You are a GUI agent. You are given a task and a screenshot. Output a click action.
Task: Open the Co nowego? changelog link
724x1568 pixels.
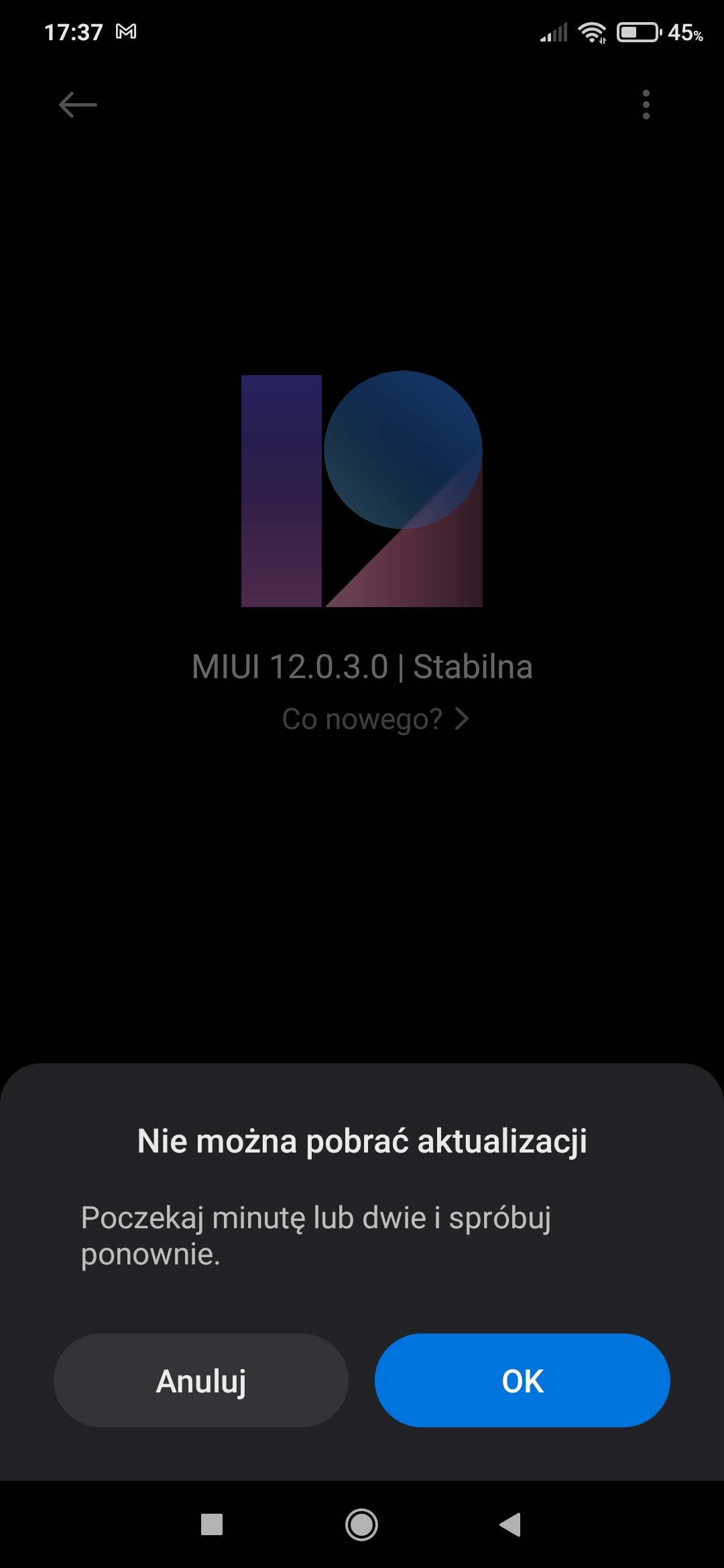(x=375, y=719)
